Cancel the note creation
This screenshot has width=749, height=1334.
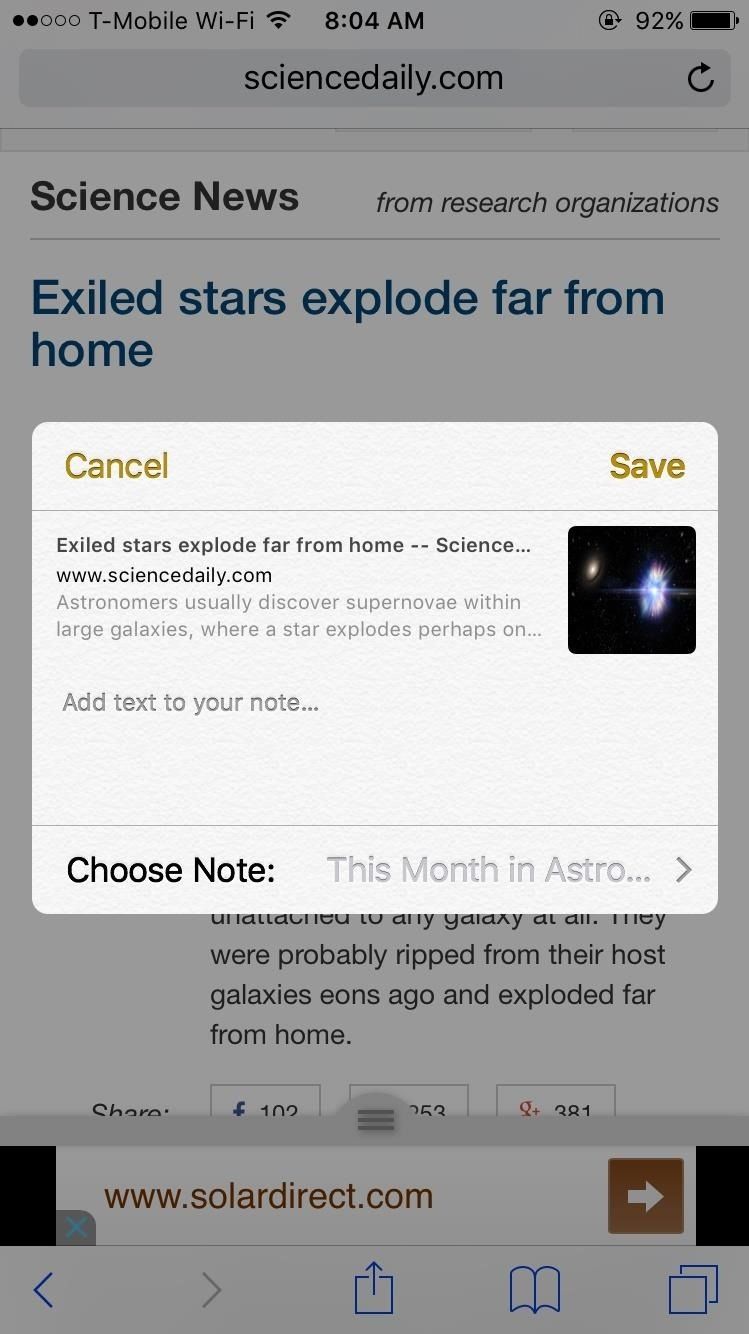coord(115,465)
